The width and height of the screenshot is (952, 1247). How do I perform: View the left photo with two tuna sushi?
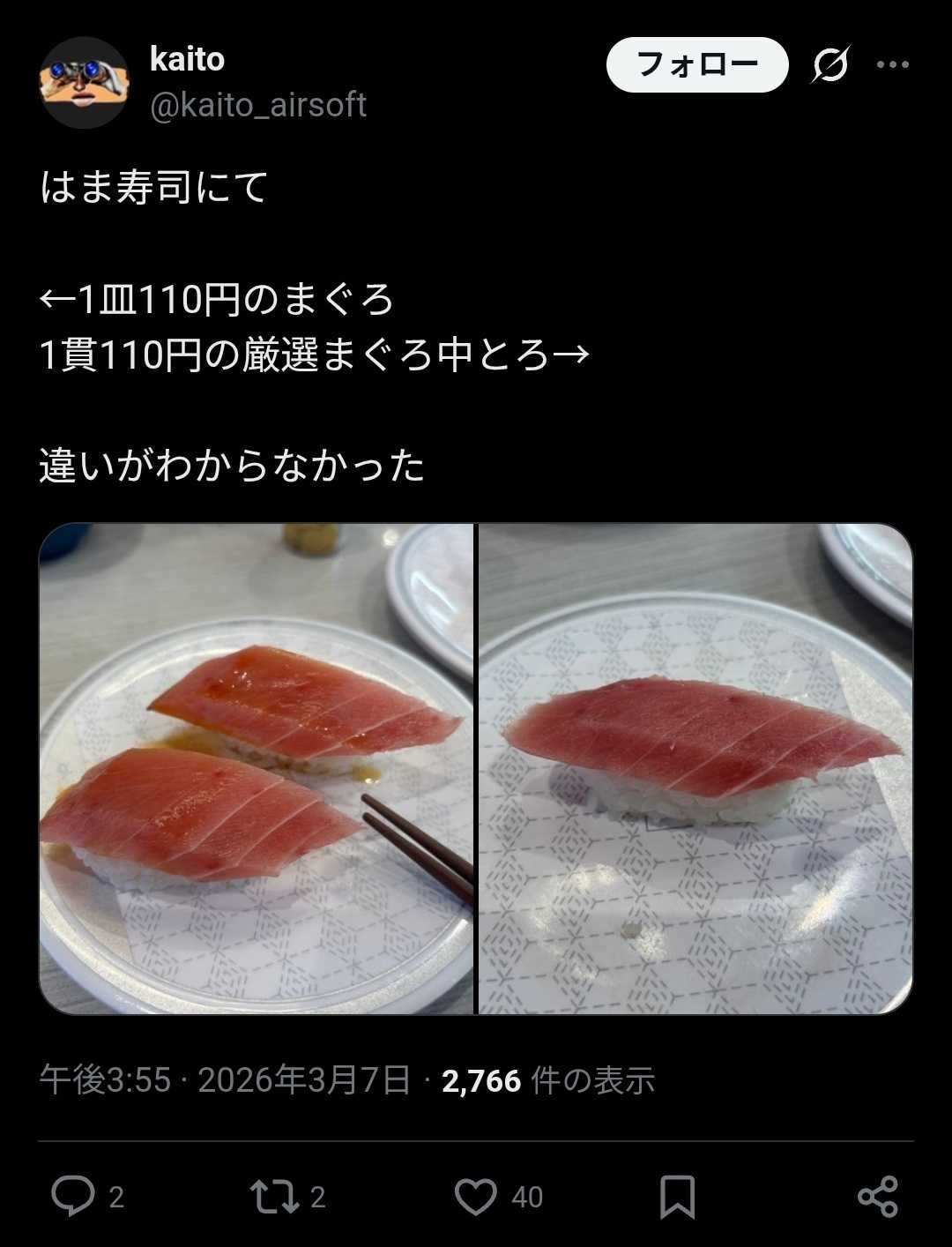(257, 767)
